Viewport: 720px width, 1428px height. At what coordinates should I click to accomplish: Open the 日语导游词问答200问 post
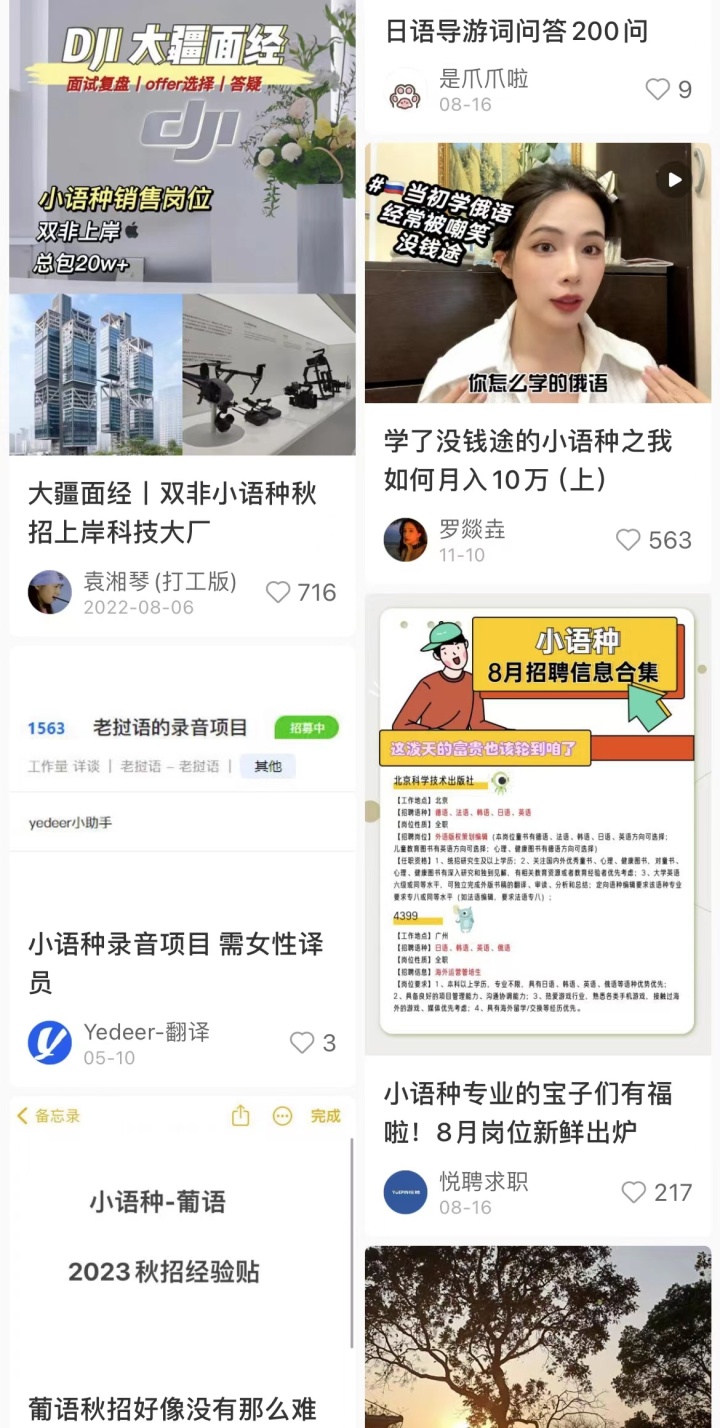tap(516, 31)
